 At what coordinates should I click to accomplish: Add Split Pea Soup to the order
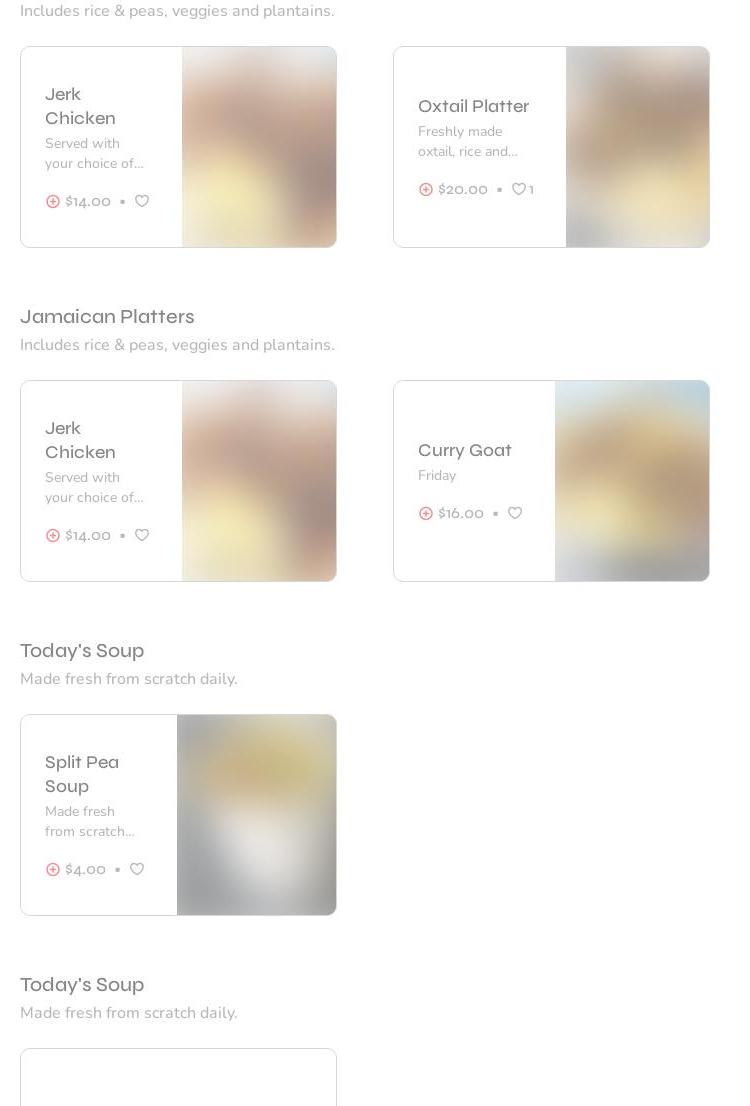[53, 869]
